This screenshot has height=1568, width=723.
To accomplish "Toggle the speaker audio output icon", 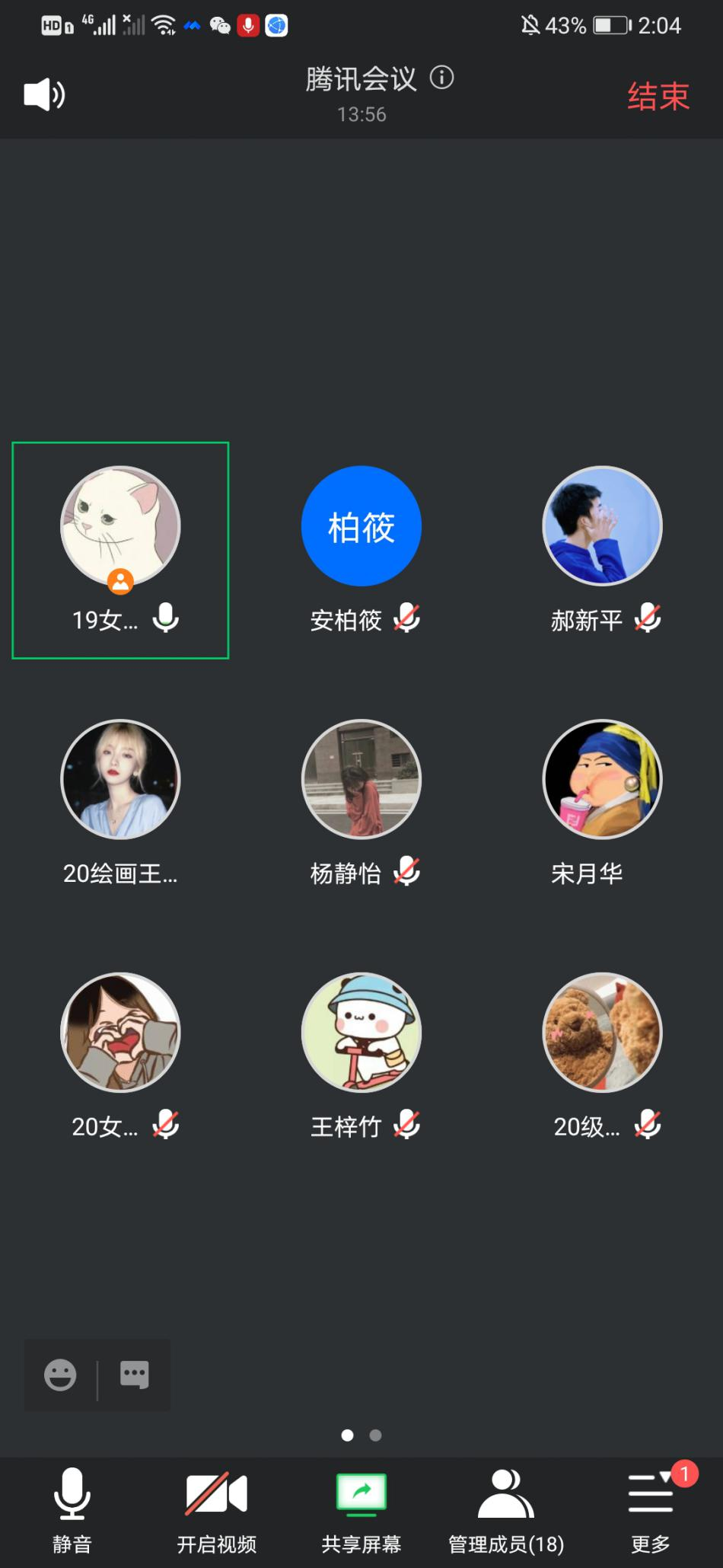I will tap(44, 95).
